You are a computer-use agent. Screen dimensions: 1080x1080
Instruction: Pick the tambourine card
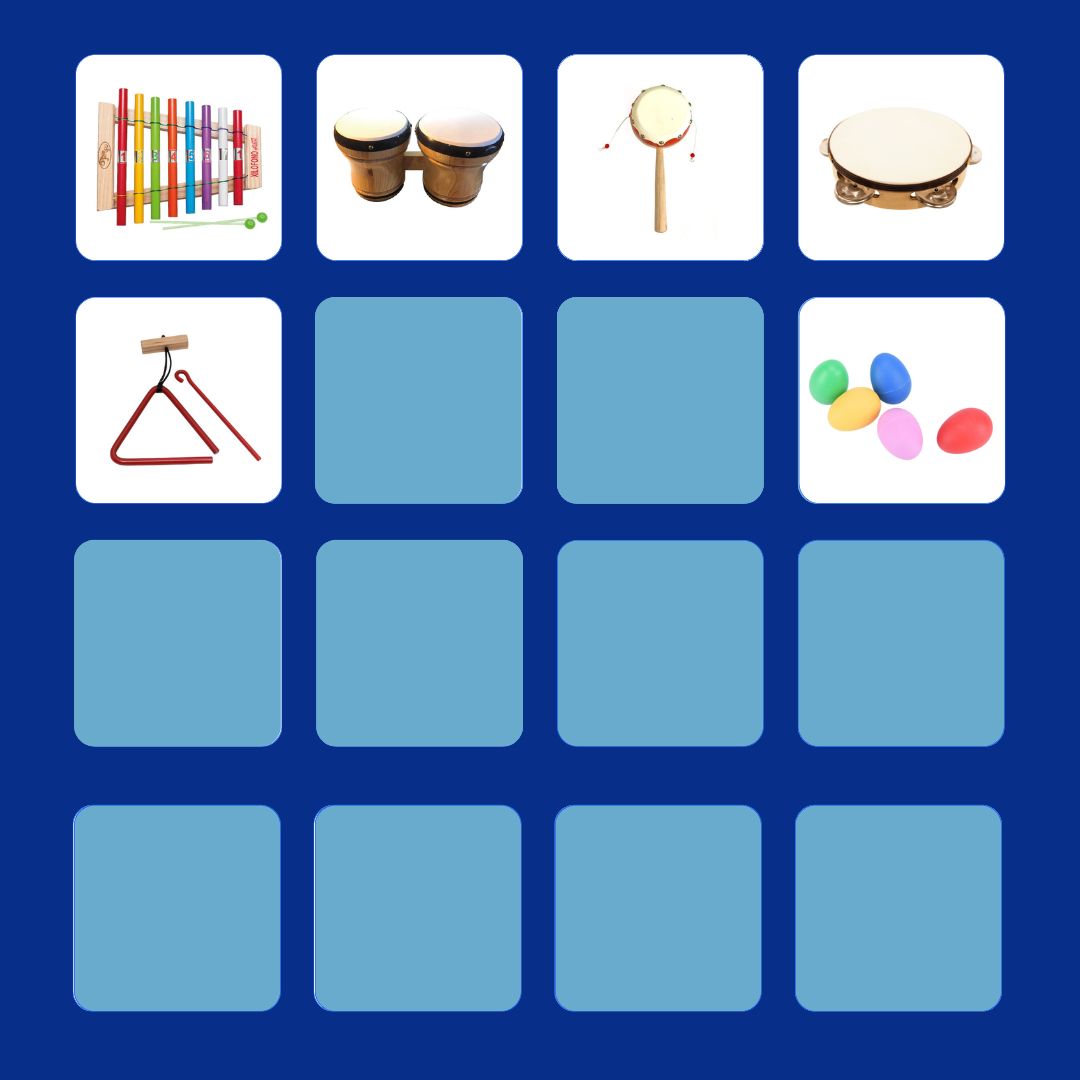coord(900,158)
